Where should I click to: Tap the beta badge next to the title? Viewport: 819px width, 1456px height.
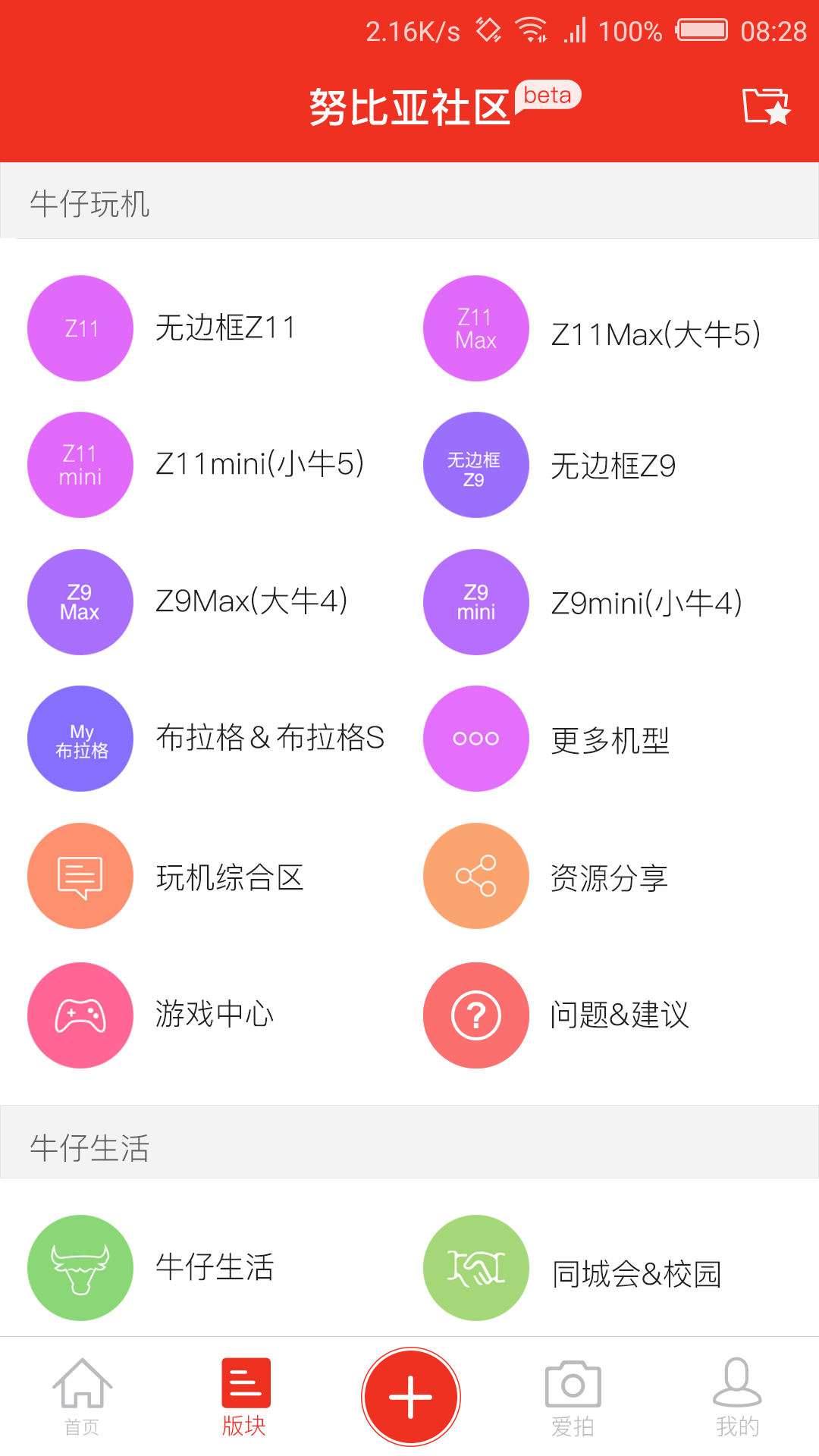[x=548, y=96]
